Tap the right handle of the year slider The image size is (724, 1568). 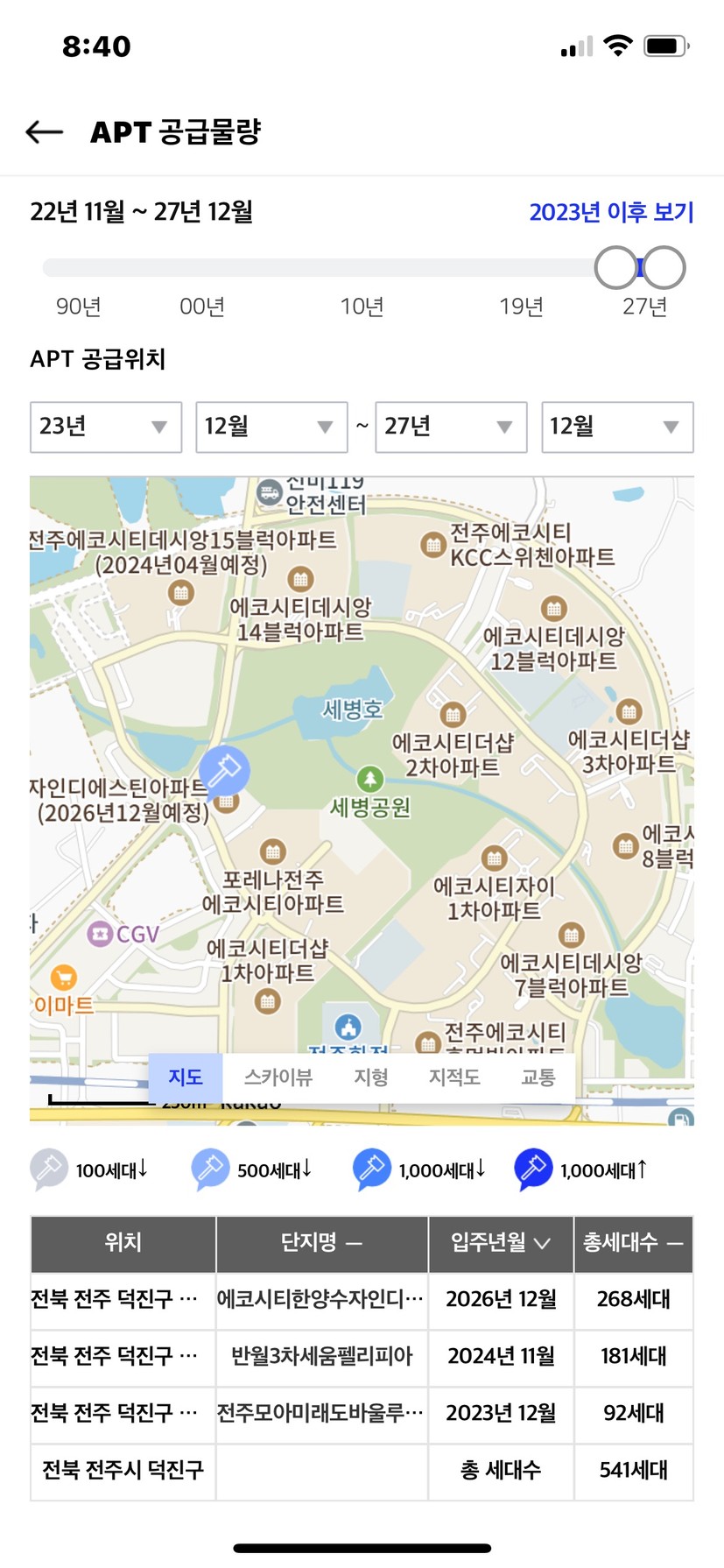(664, 268)
